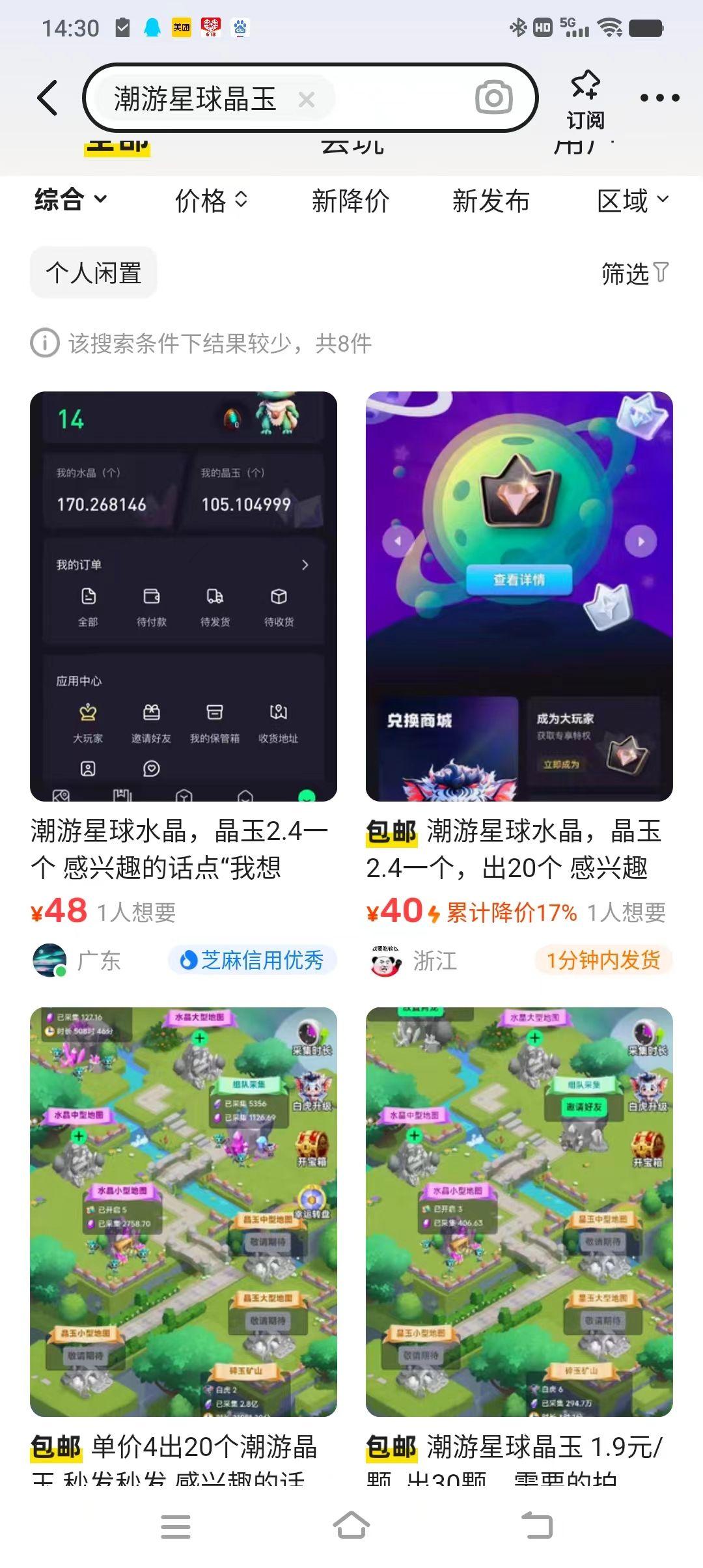This screenshot has height=1568, width=703.
Task: Select the 个人闲置 chip
Action: 94,273
